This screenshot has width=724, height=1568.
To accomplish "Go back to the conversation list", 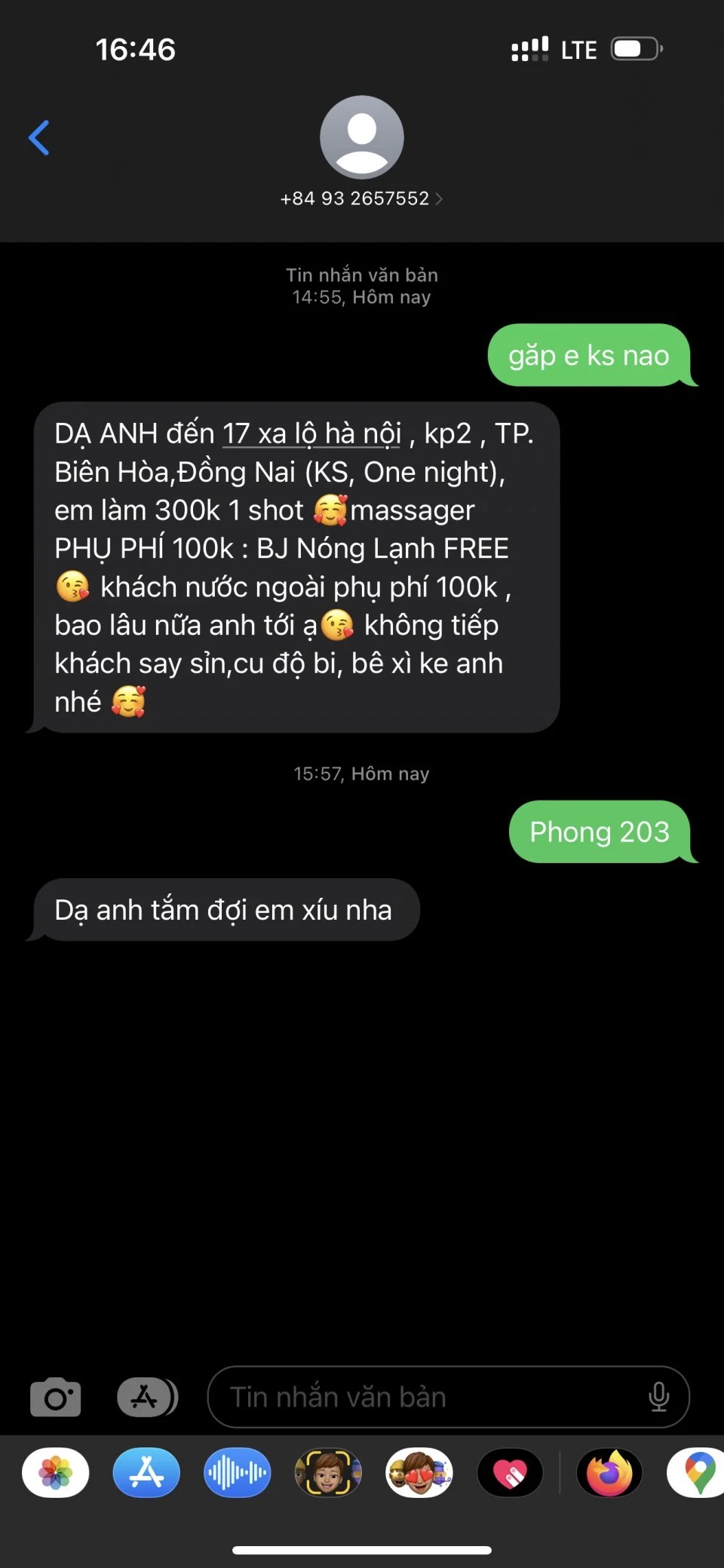I will (x=39, y=138).
